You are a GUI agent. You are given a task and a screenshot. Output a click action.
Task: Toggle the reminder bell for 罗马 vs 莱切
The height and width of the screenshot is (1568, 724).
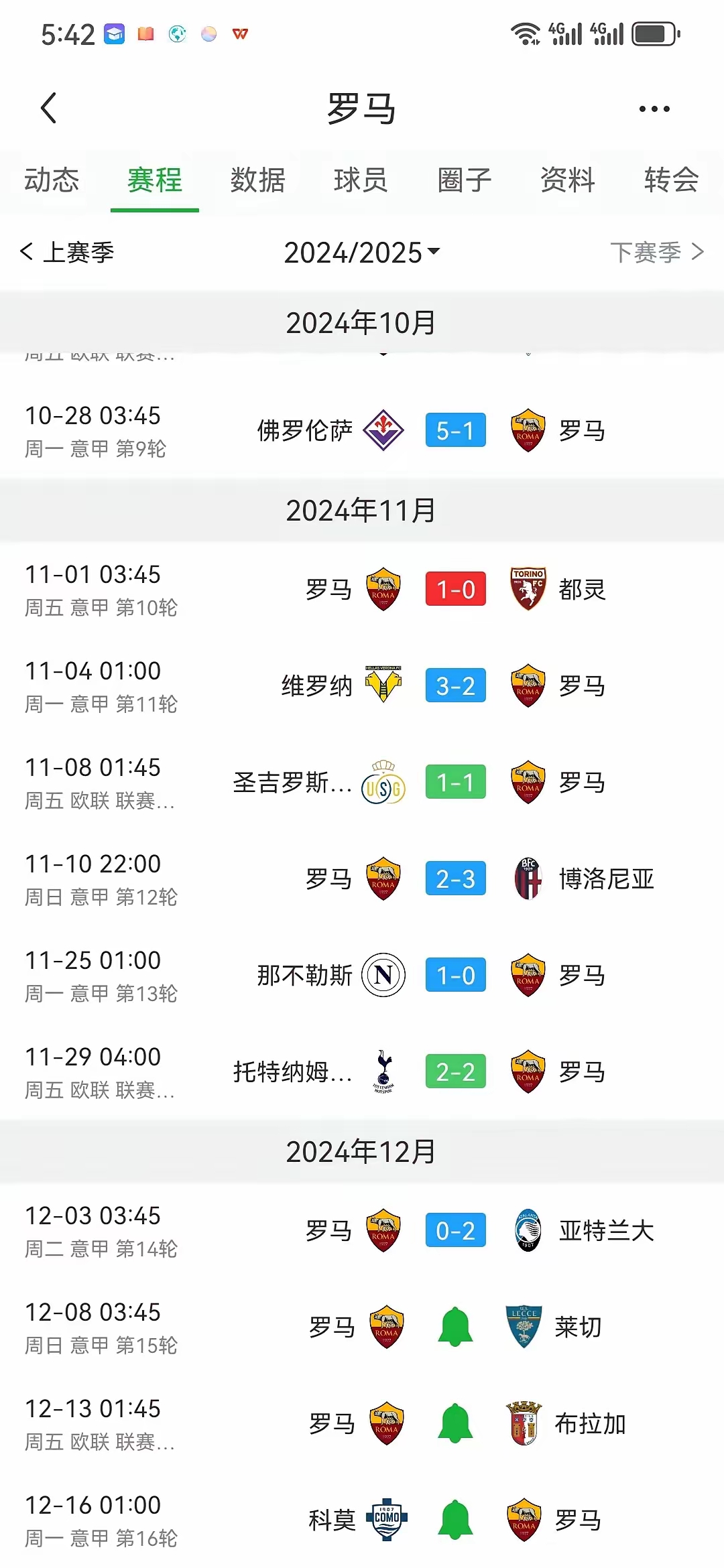pos(455,1327)
